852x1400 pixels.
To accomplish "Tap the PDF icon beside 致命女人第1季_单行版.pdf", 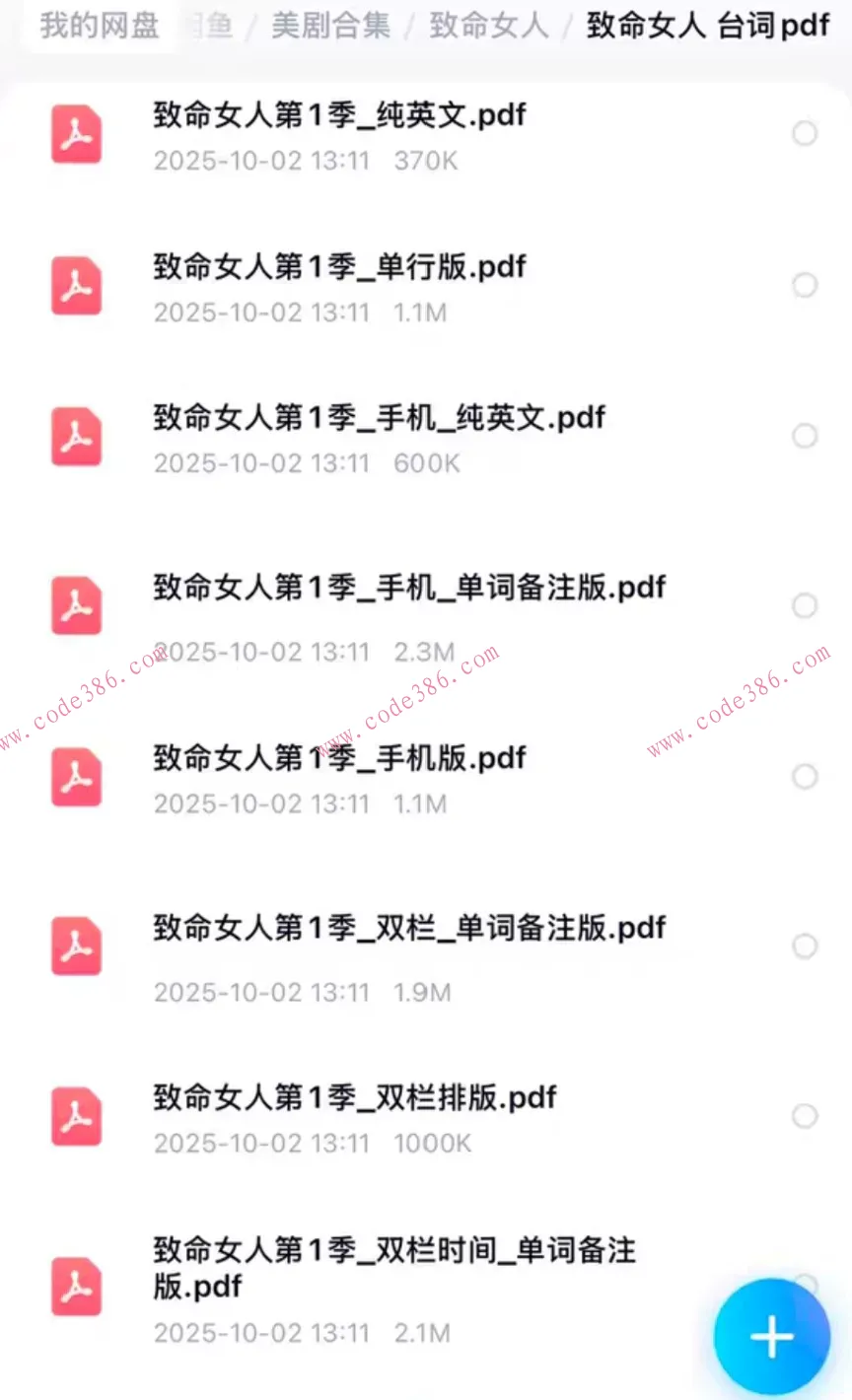I will tap(76, 286).
